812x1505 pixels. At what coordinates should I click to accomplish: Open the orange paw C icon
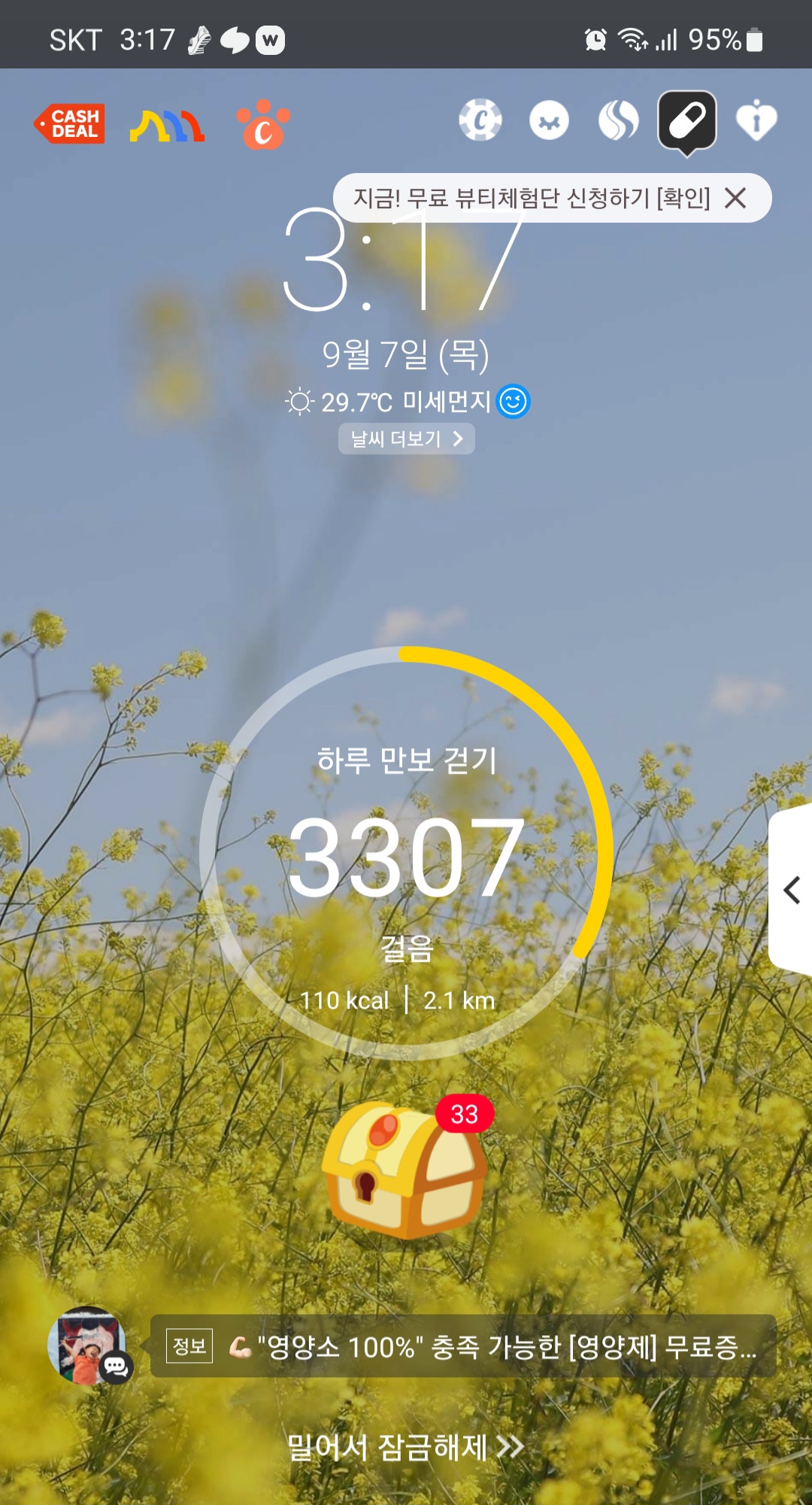click(x=263, y=125)
